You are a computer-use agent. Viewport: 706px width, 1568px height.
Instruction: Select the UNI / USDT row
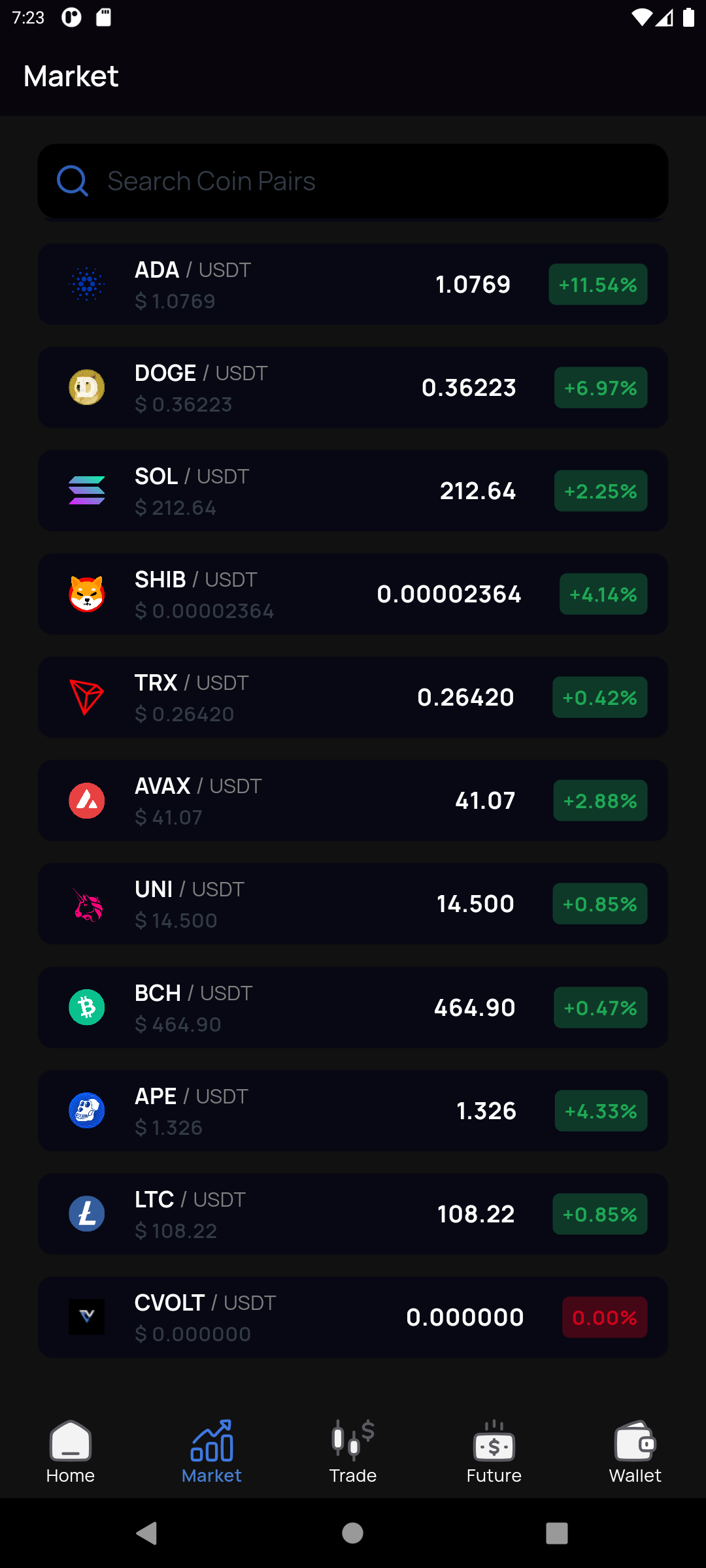point(353,904)
